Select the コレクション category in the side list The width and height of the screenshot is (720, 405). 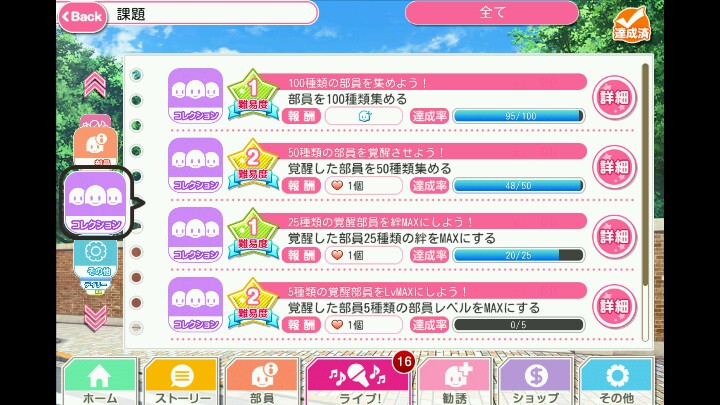95,203
